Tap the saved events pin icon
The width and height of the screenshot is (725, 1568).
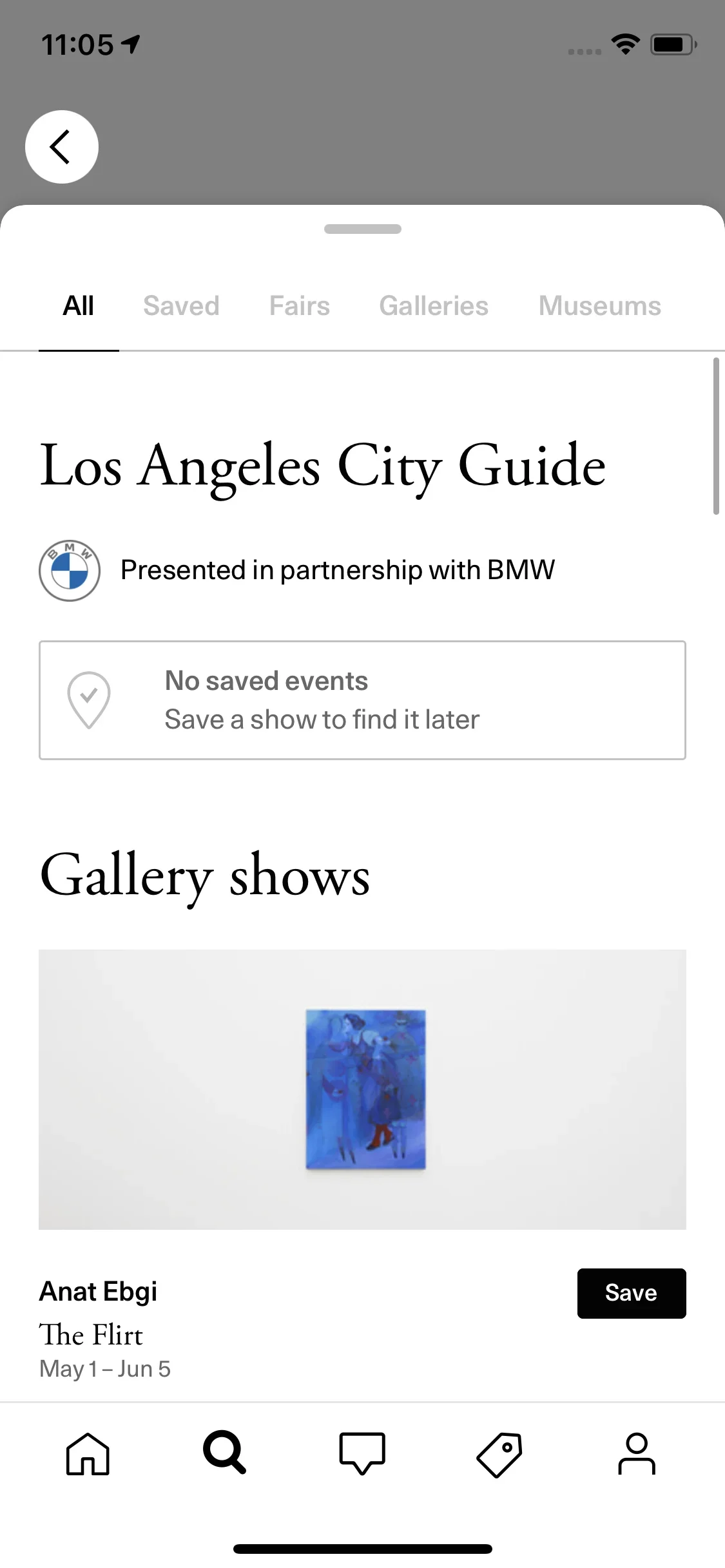coord(90,699)
